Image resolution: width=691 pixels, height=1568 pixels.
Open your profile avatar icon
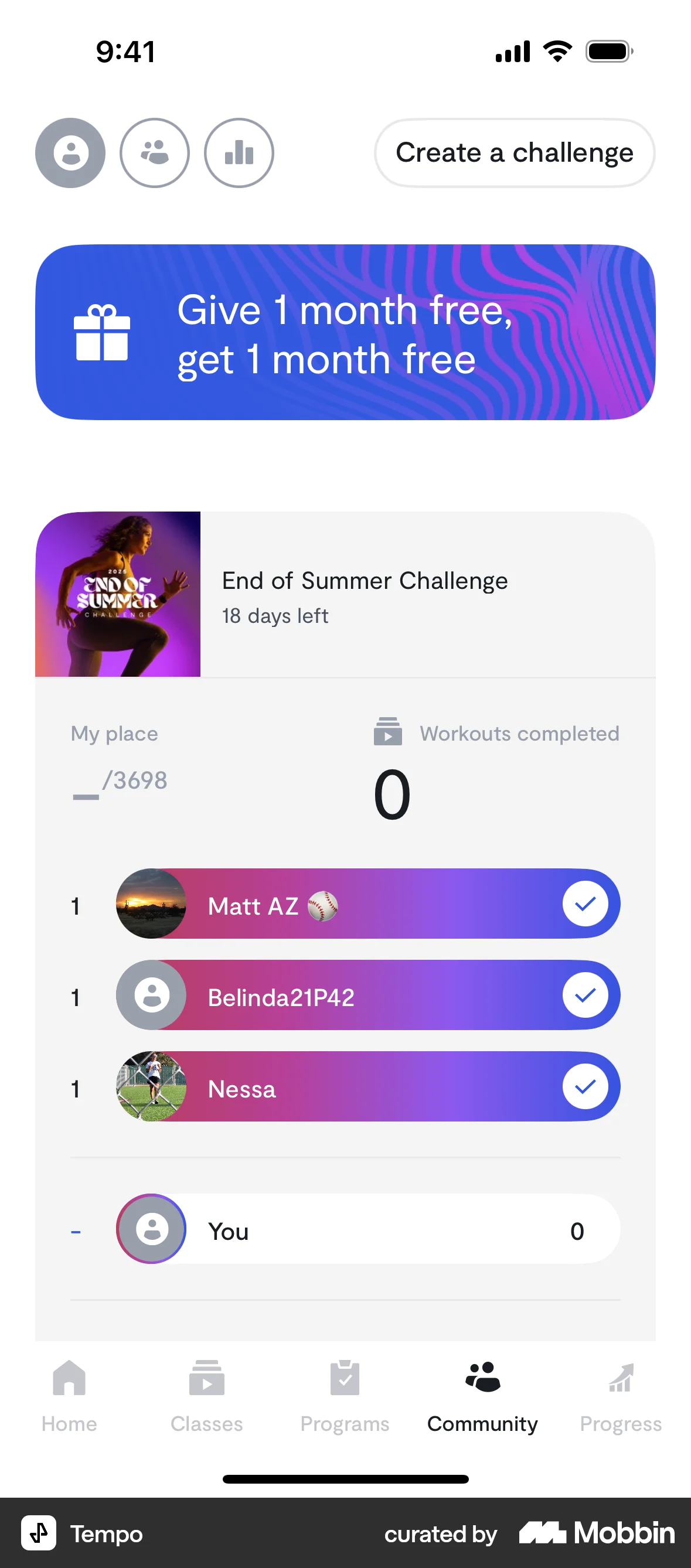click(70, 153)
